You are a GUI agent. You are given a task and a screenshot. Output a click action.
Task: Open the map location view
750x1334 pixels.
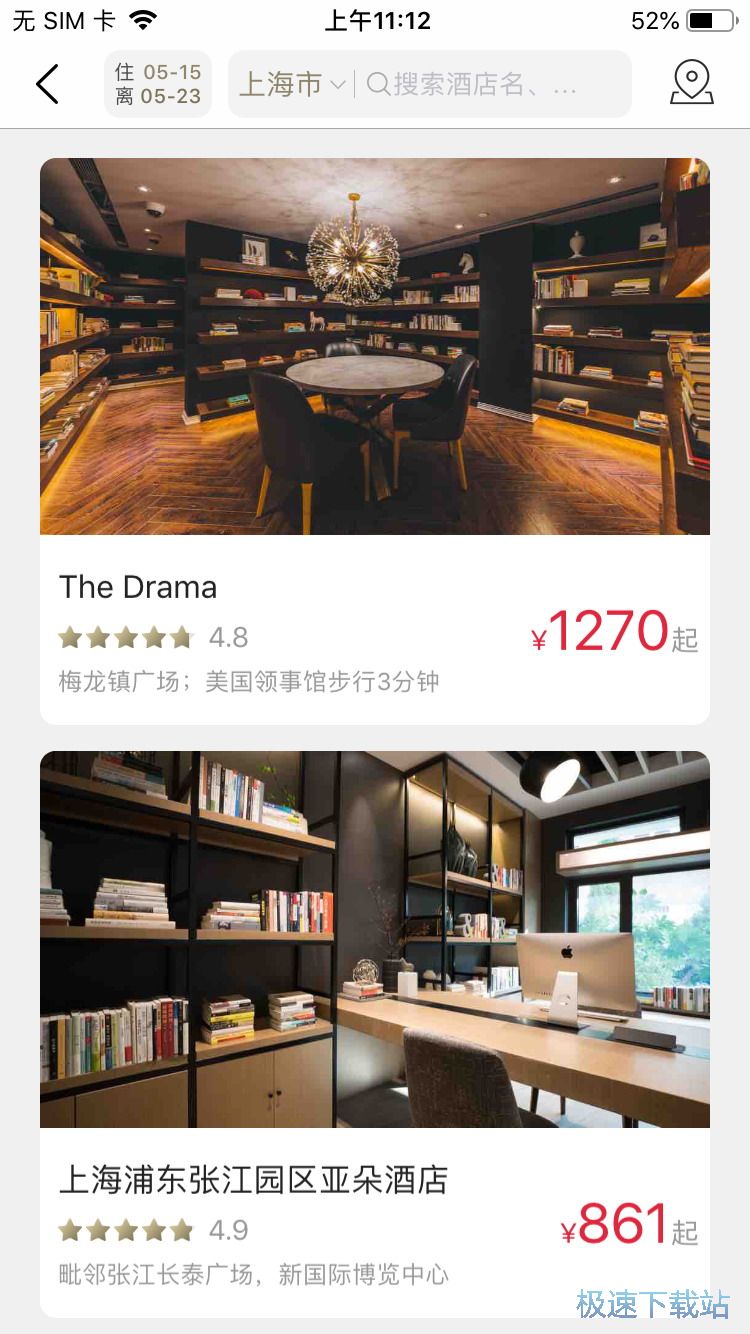click(x=691, y=83)
